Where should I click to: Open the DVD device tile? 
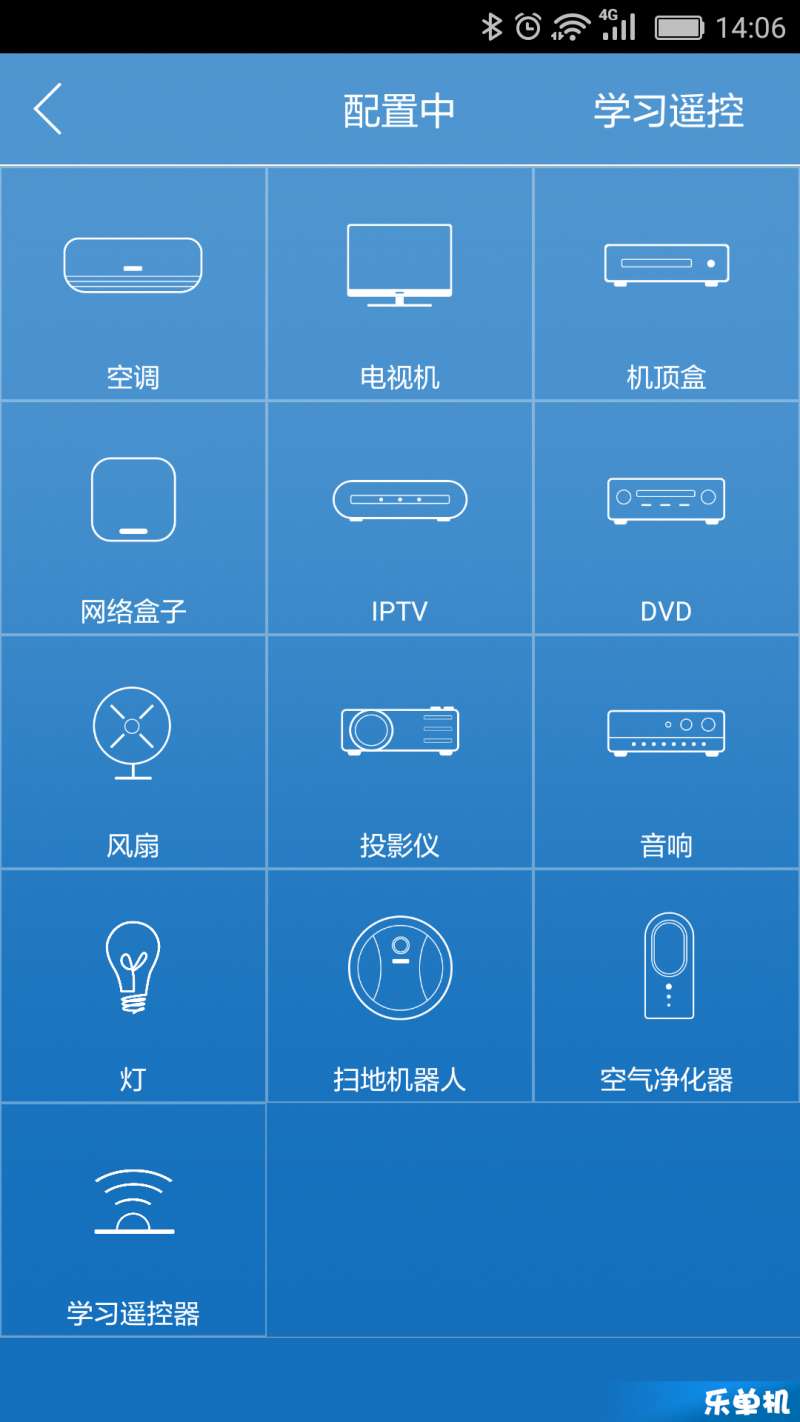(667, 518)
